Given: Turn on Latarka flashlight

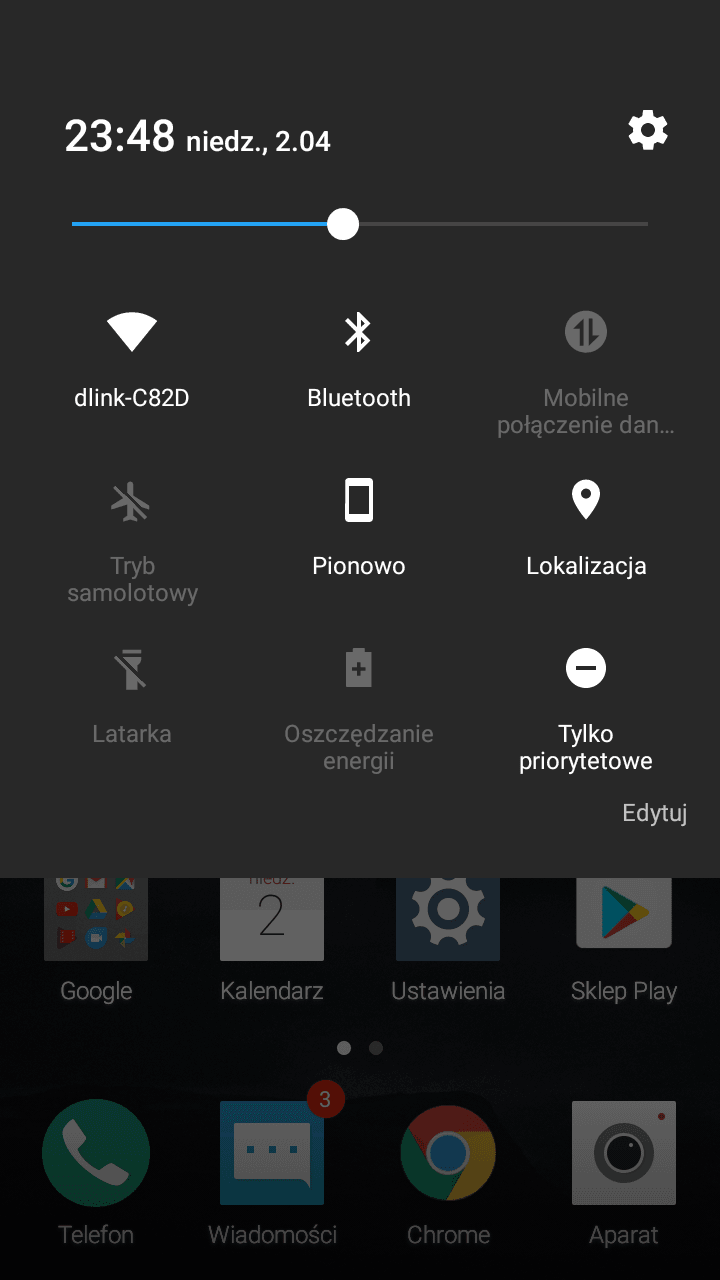Looking at the screenshot, I should pos(132,695).
